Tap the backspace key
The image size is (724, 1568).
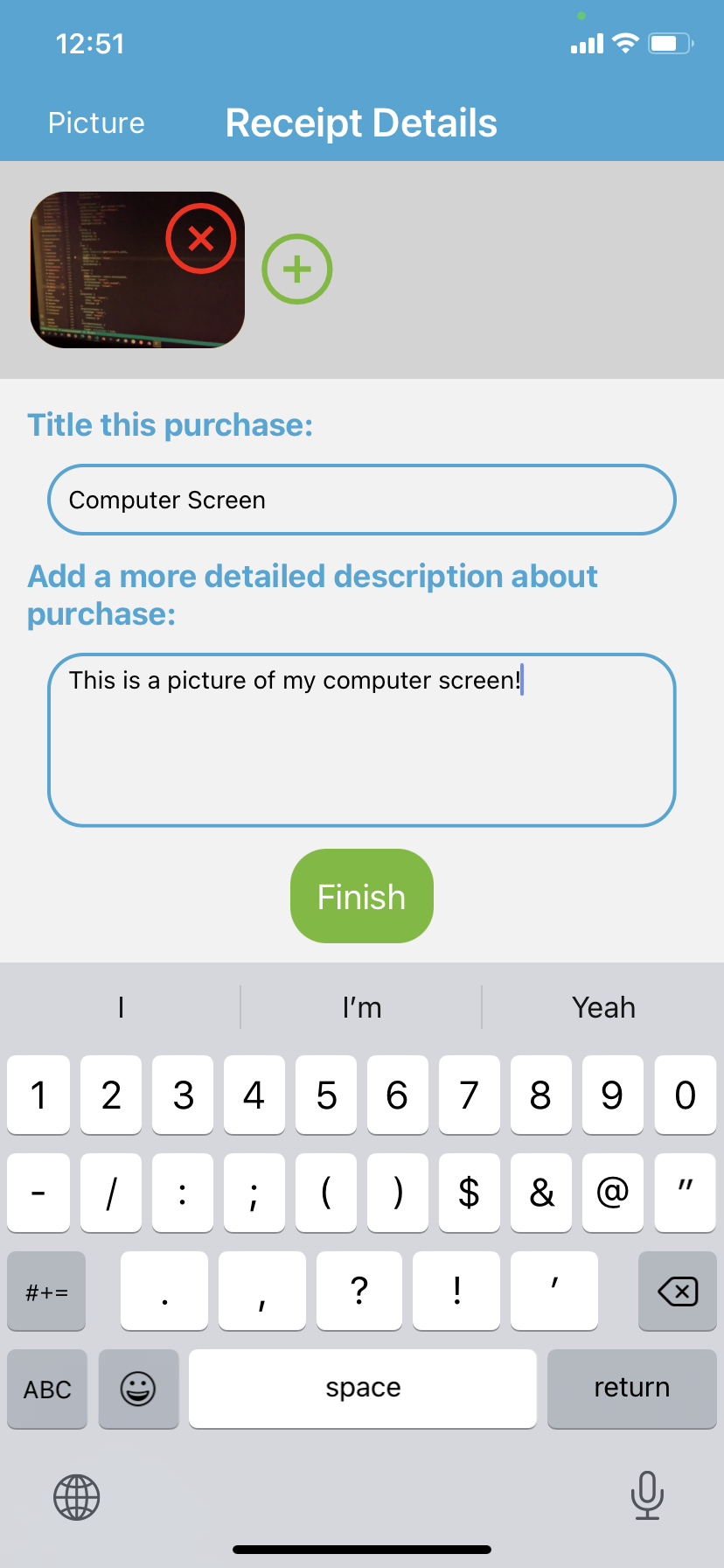click(677, 1291)
